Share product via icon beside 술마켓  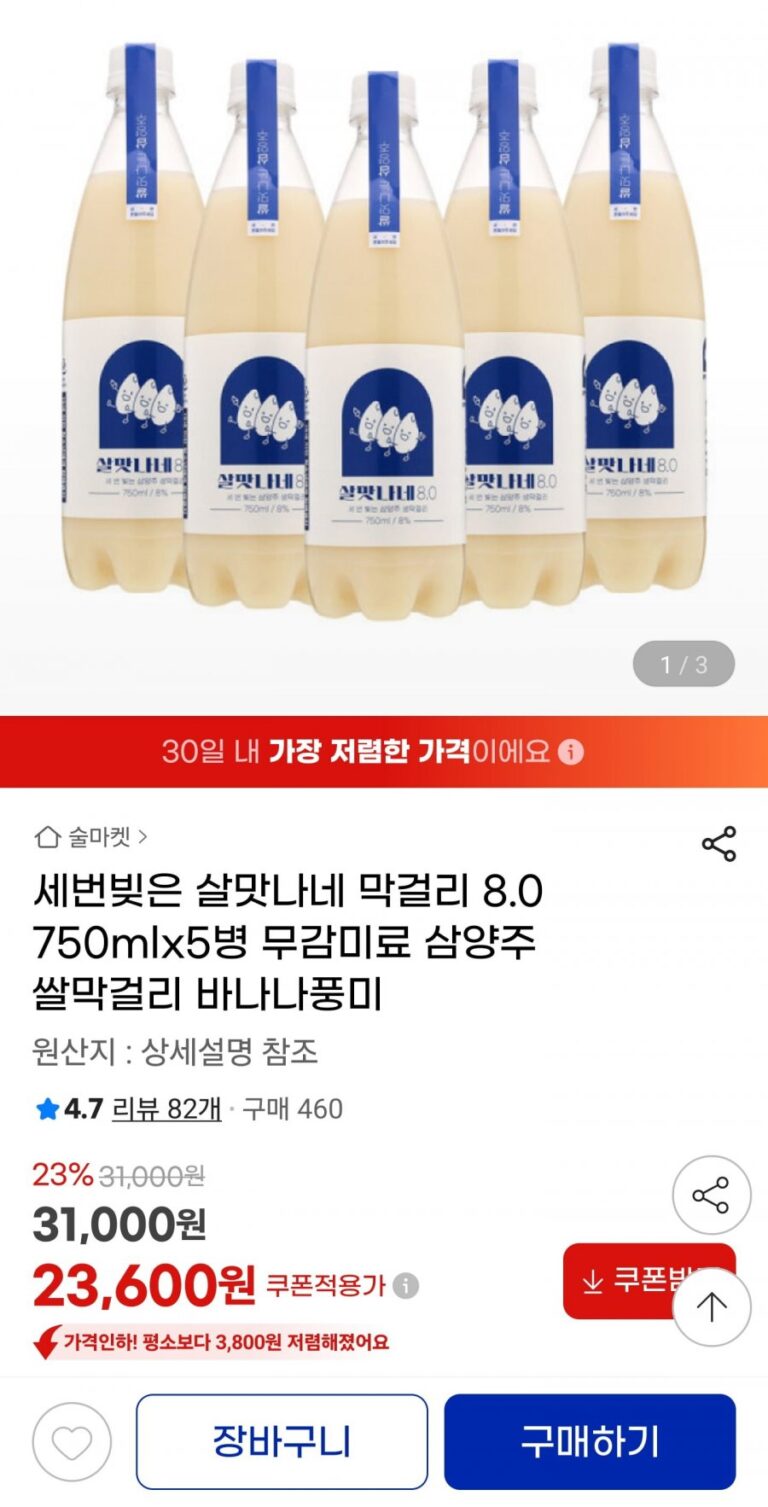[718, 844]
